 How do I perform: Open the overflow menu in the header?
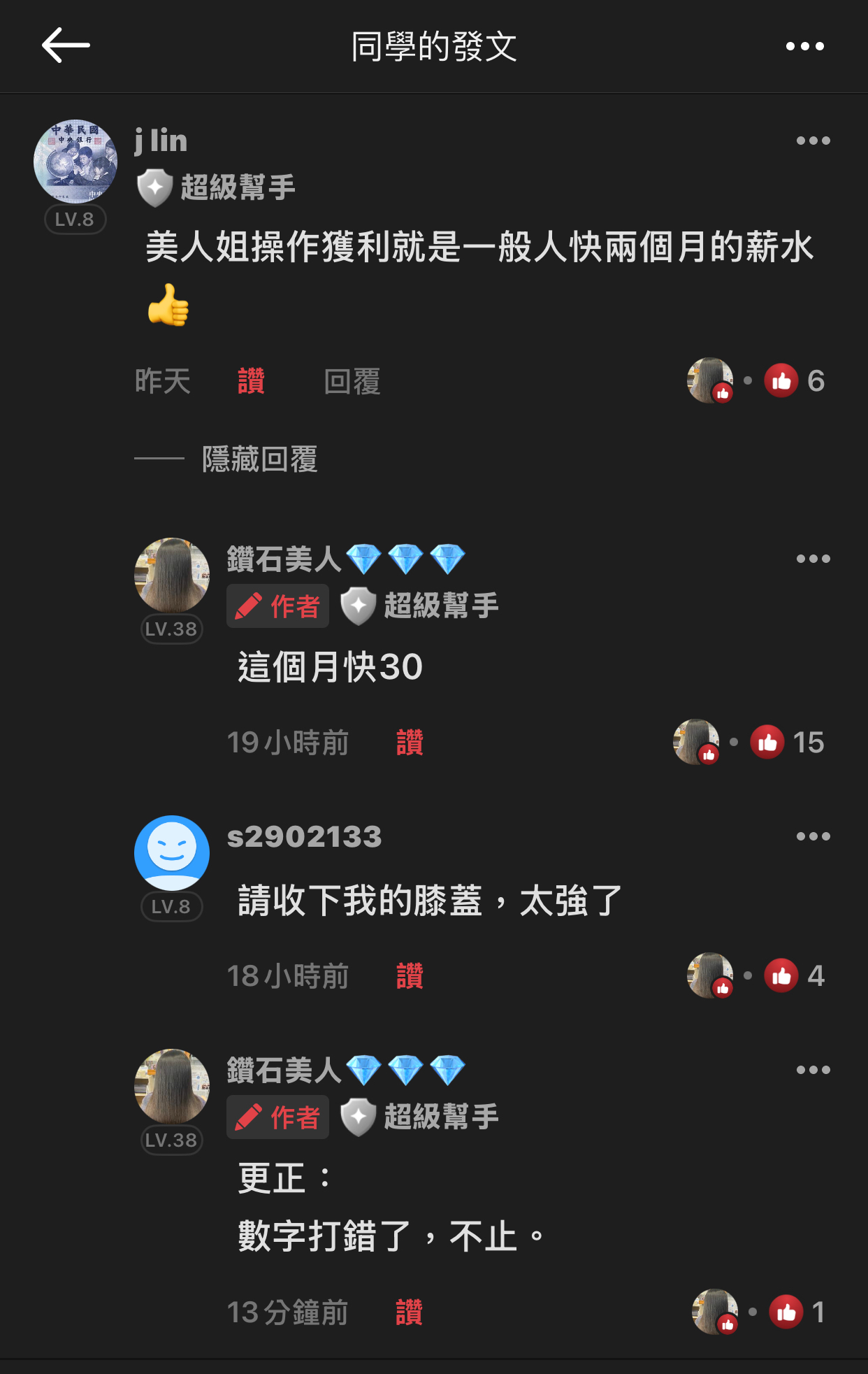tap(804, 46)
